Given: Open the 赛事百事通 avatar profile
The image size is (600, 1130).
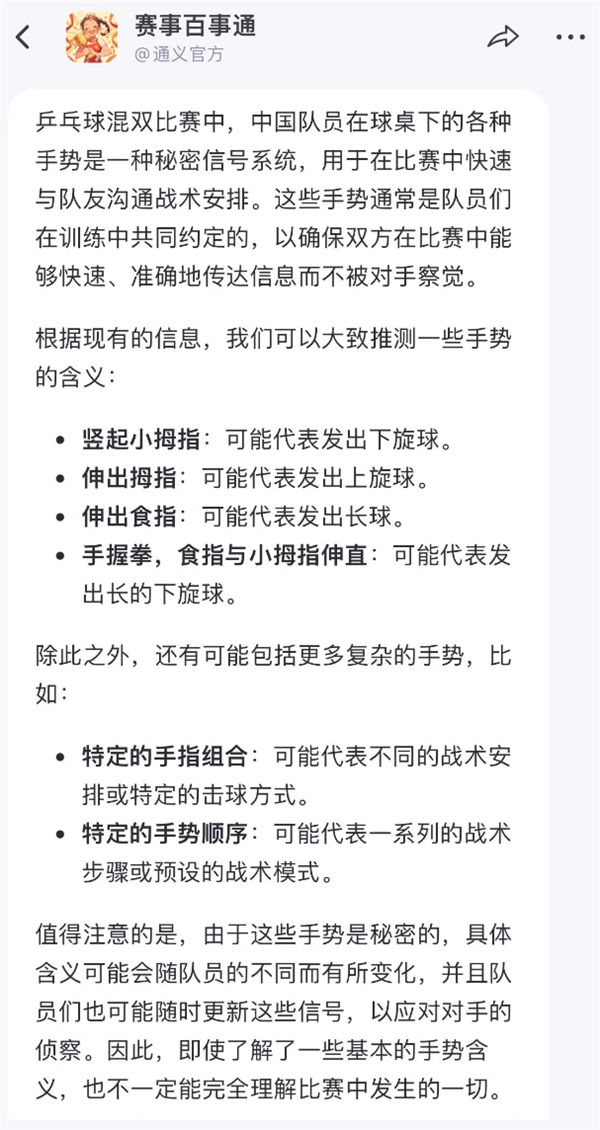Looking at the screenshot, I should point(91,38).
